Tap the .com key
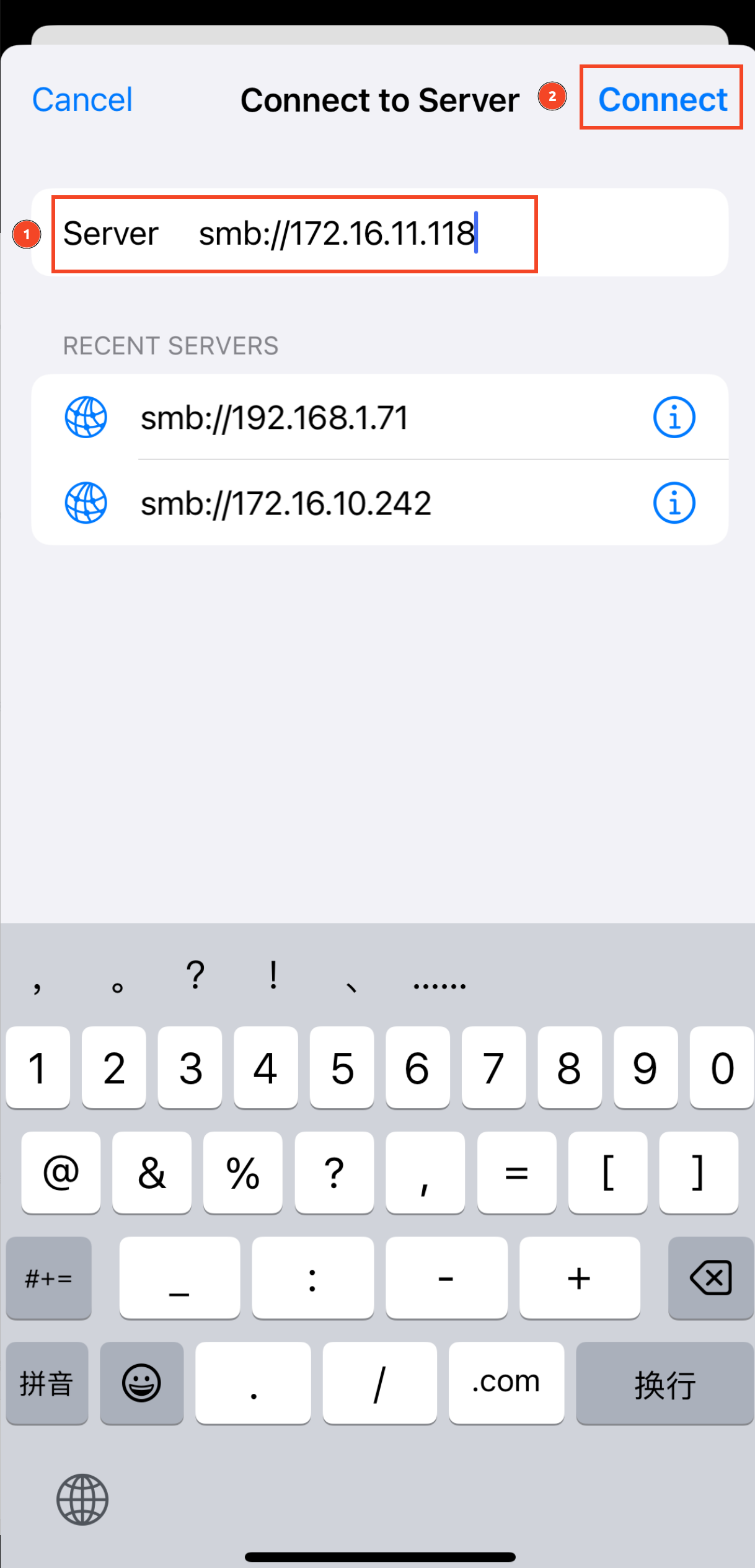Image resolution: width=755 pixels, height=1568 pixels. pos(506,1383)
